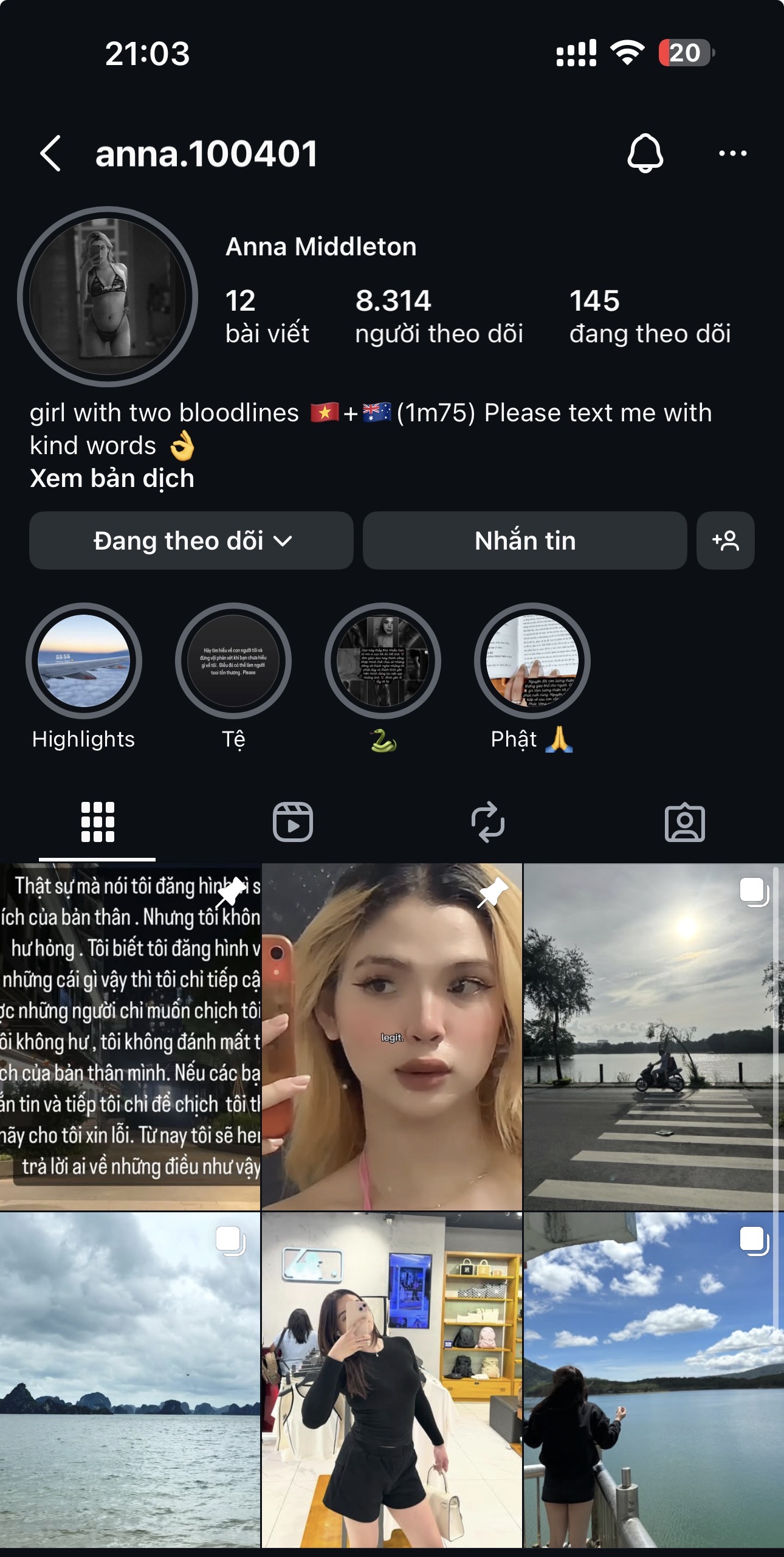Open the pinned text post

(130, 1037)
